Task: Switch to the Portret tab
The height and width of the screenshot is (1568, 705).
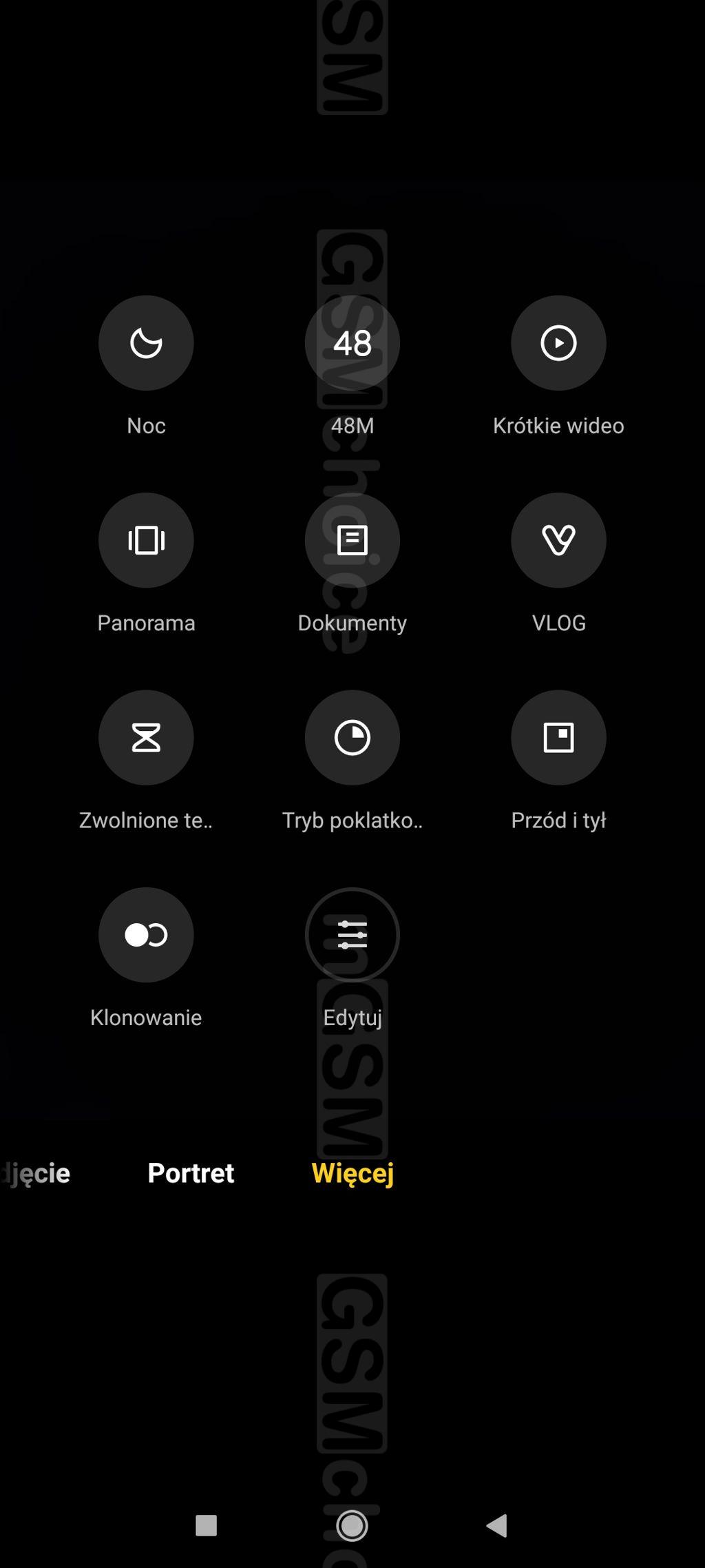Action: (x=191, y=1173)
